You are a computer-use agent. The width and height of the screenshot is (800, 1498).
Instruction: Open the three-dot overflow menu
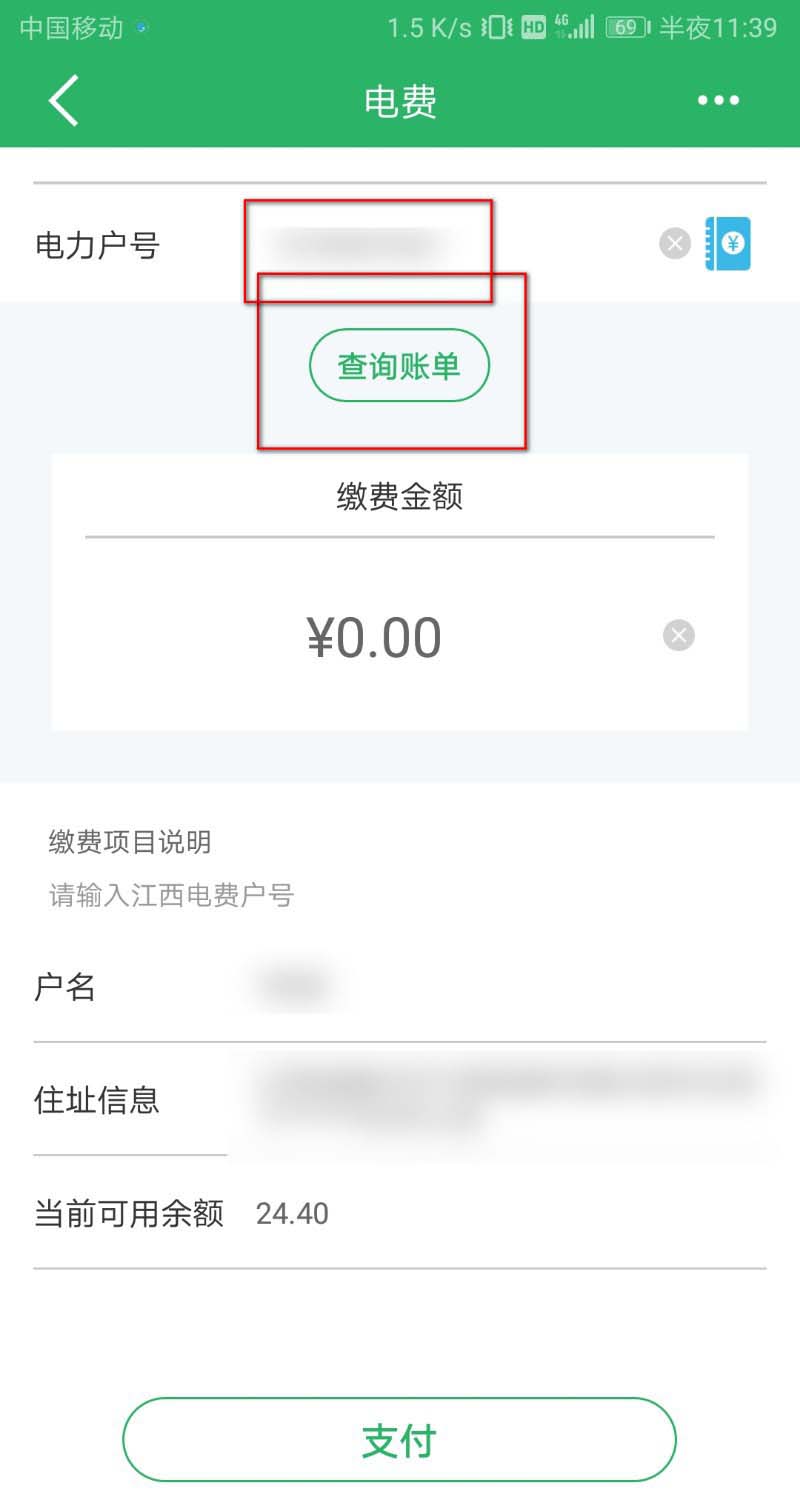point(718,100)
